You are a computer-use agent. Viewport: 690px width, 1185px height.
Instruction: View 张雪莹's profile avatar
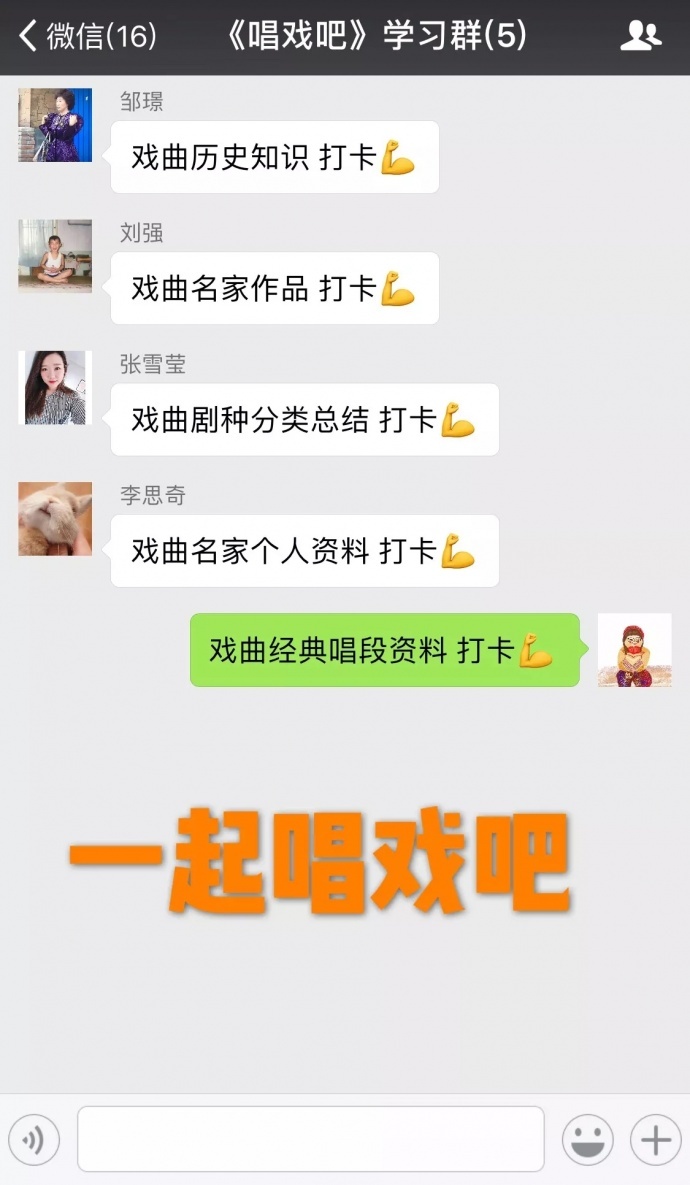pyautogui.click(x=55, y=388)
